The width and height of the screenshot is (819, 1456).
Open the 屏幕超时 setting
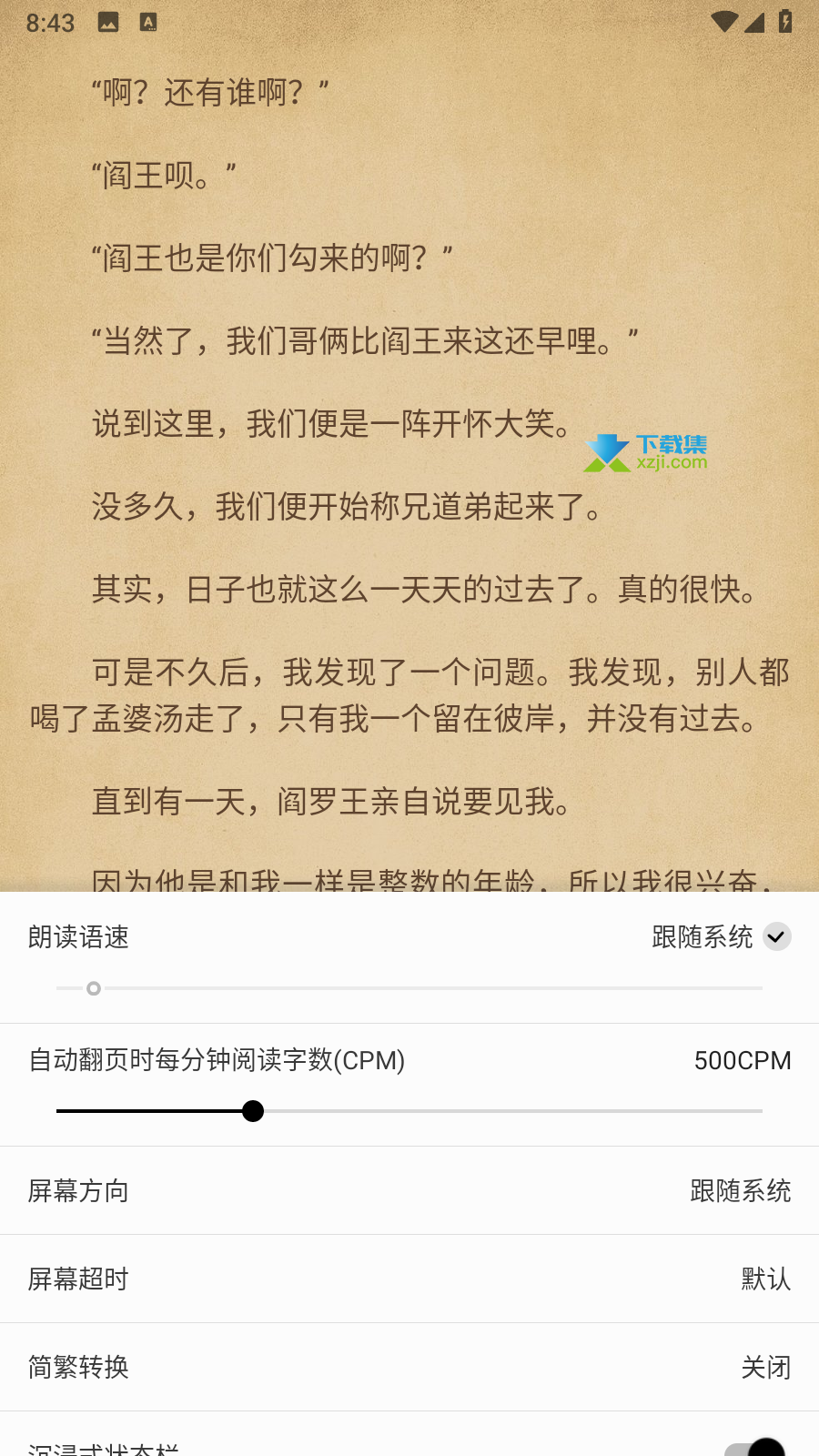pos(409,1279)
